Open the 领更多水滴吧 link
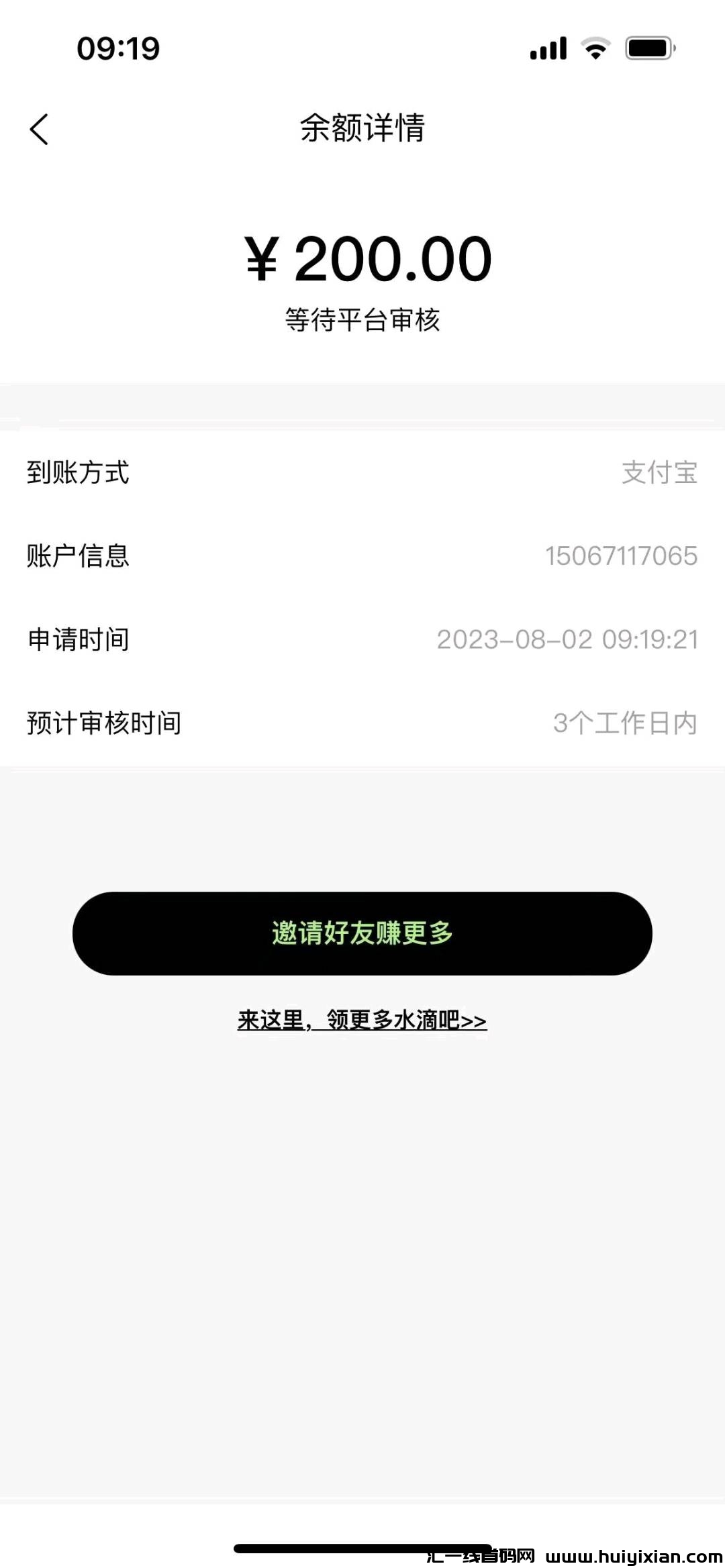 pos(362,1018)
